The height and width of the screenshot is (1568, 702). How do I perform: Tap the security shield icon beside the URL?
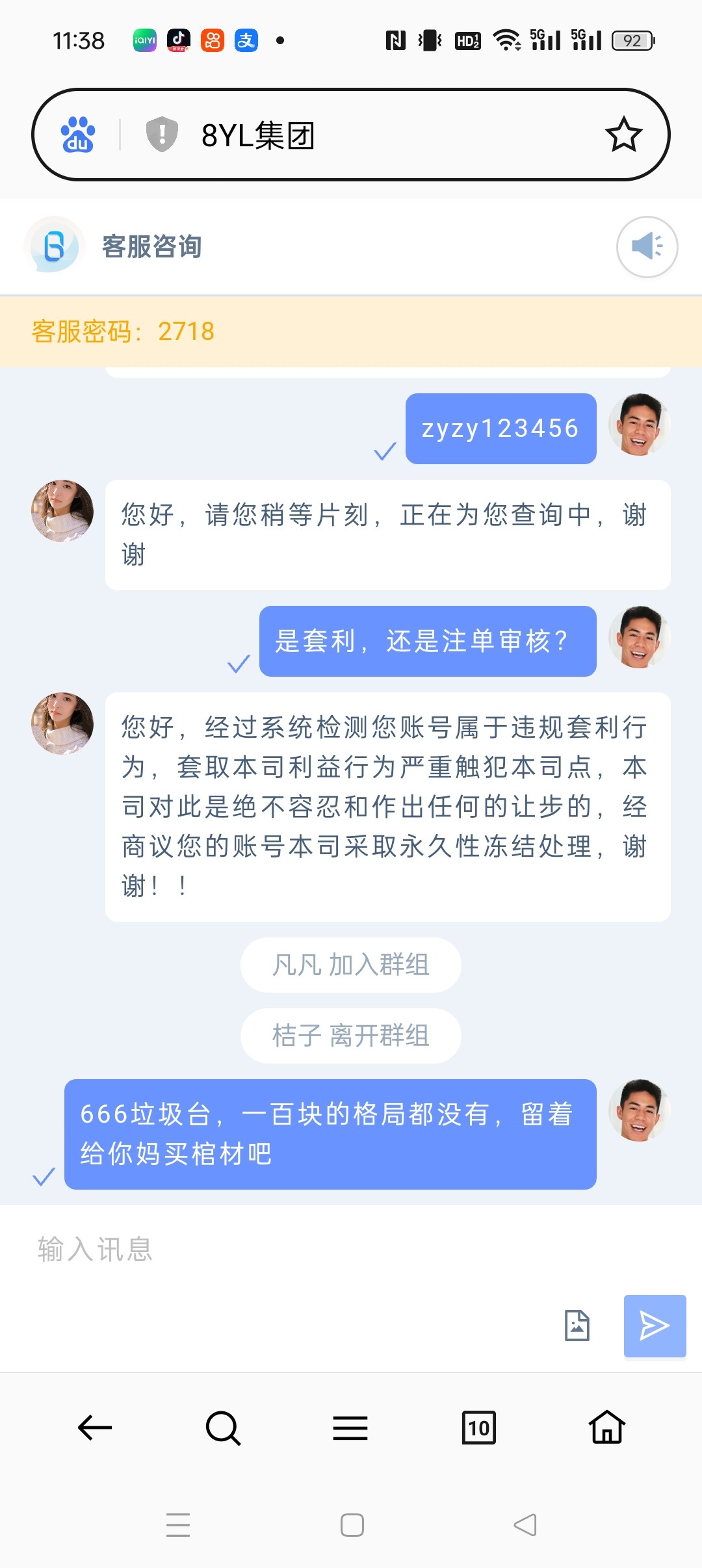coord(161,135)
